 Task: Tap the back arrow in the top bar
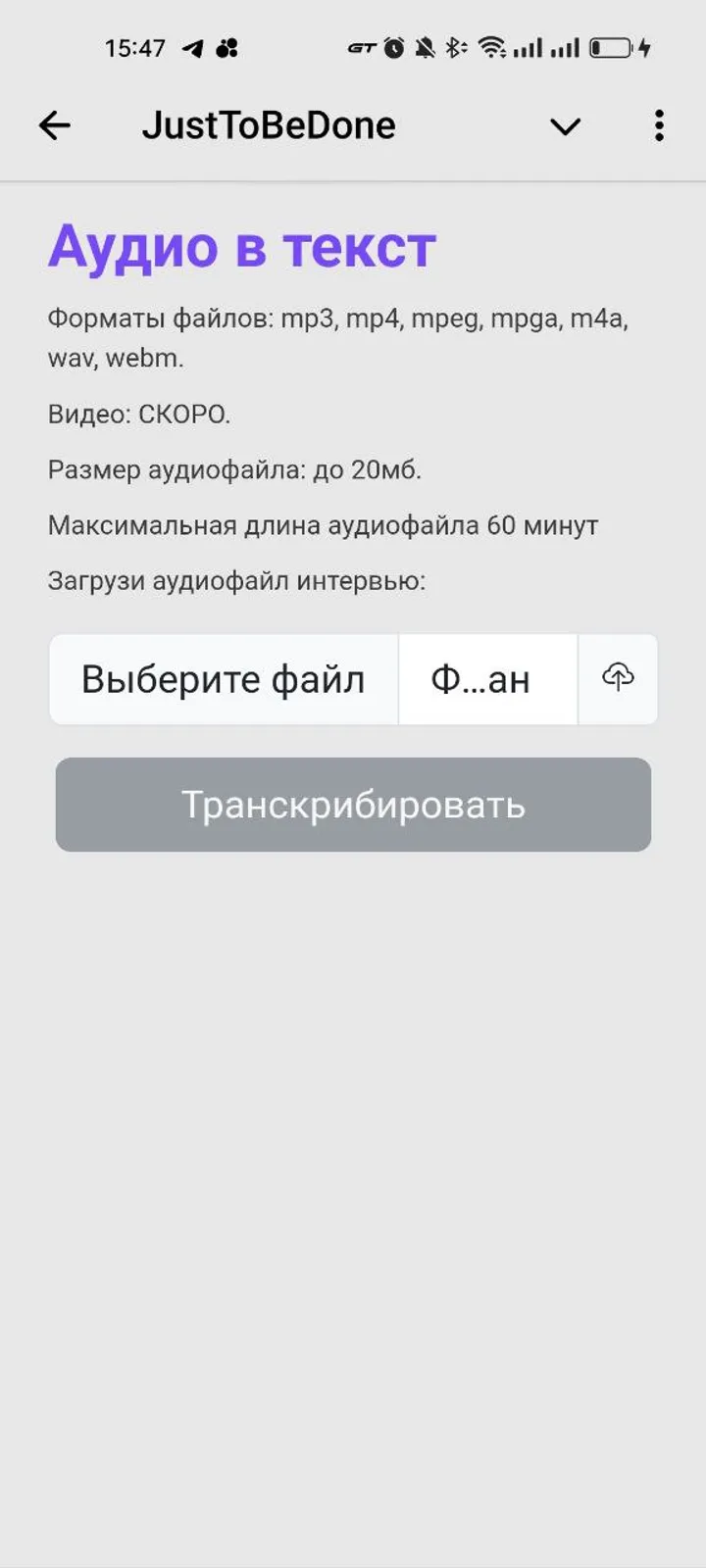tap(56, 125)
